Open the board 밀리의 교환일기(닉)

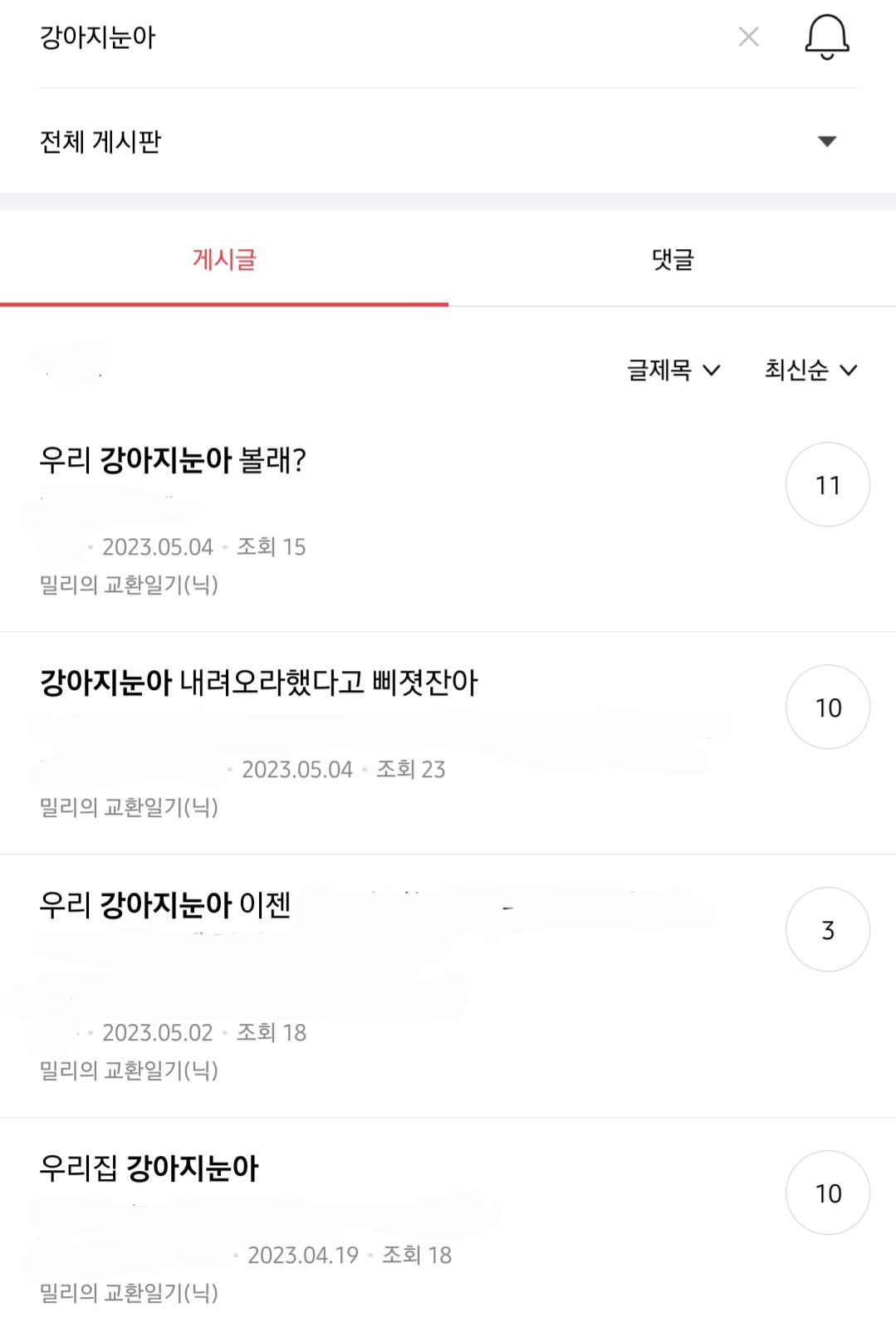(129, 583)
